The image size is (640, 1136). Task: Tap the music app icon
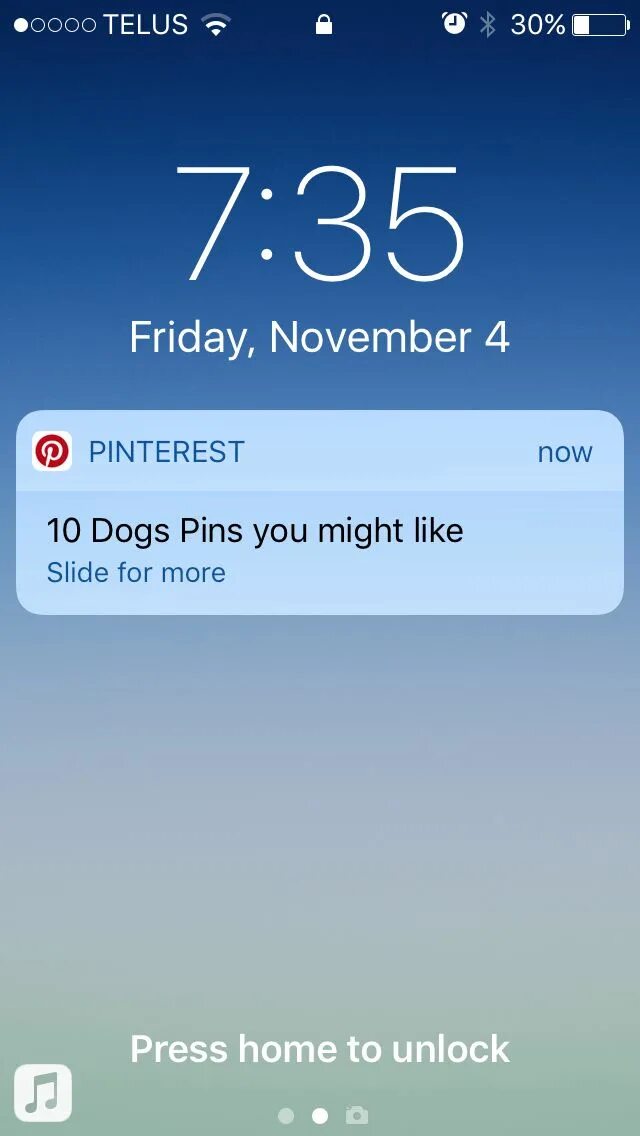click(x=43, y=1093)
